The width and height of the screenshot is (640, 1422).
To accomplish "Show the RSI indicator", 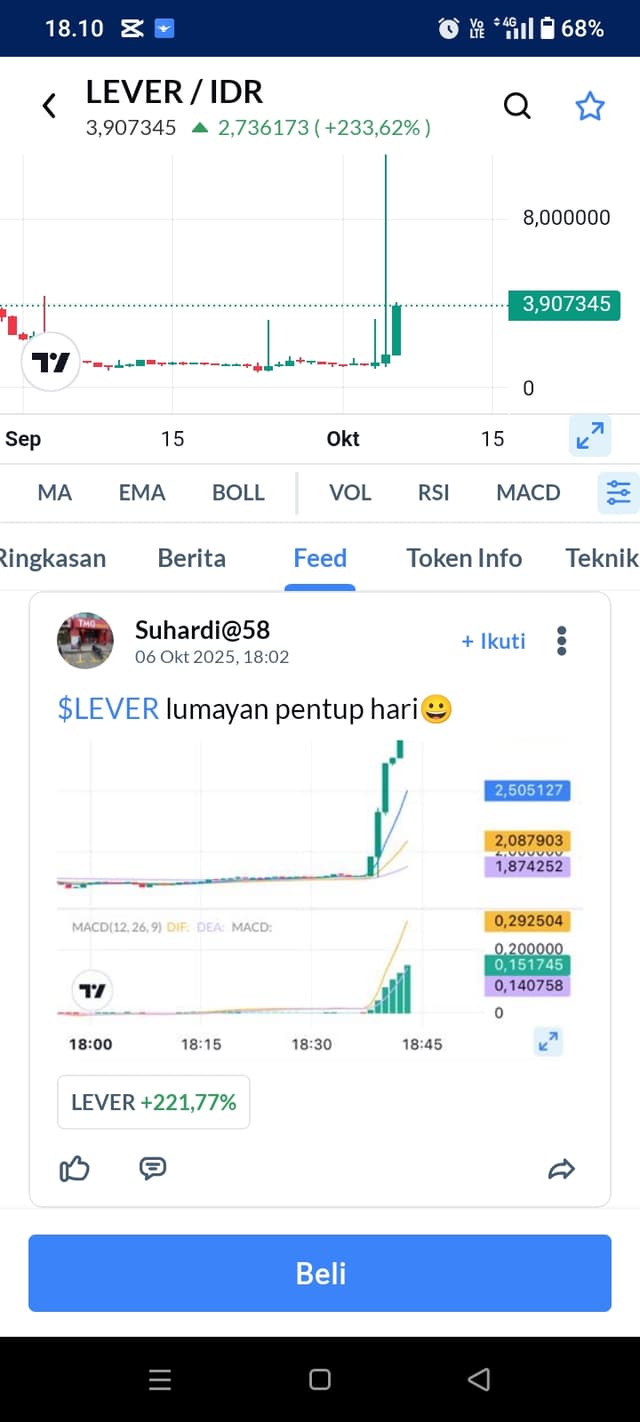I will [x=433, y=492].
